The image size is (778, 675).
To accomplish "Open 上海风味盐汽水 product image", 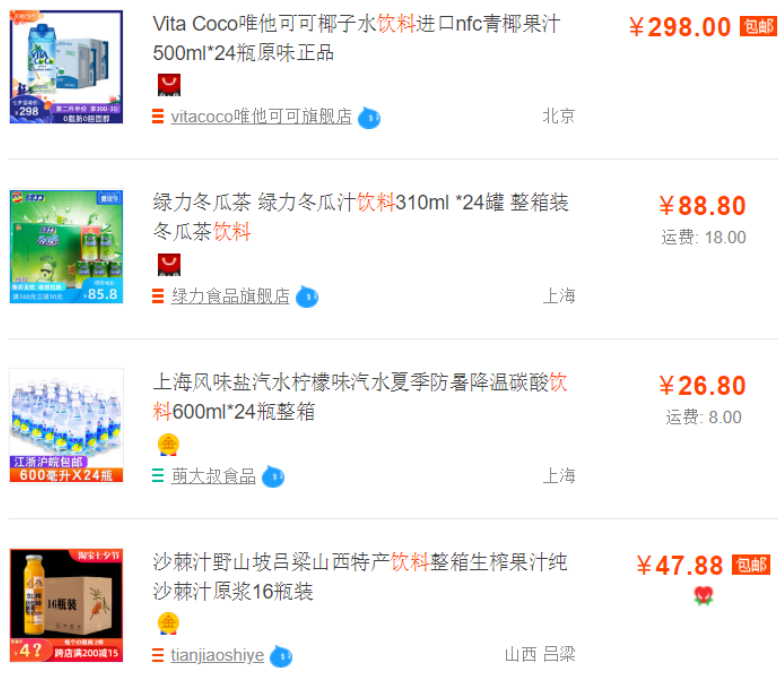I will click(66, 426).
